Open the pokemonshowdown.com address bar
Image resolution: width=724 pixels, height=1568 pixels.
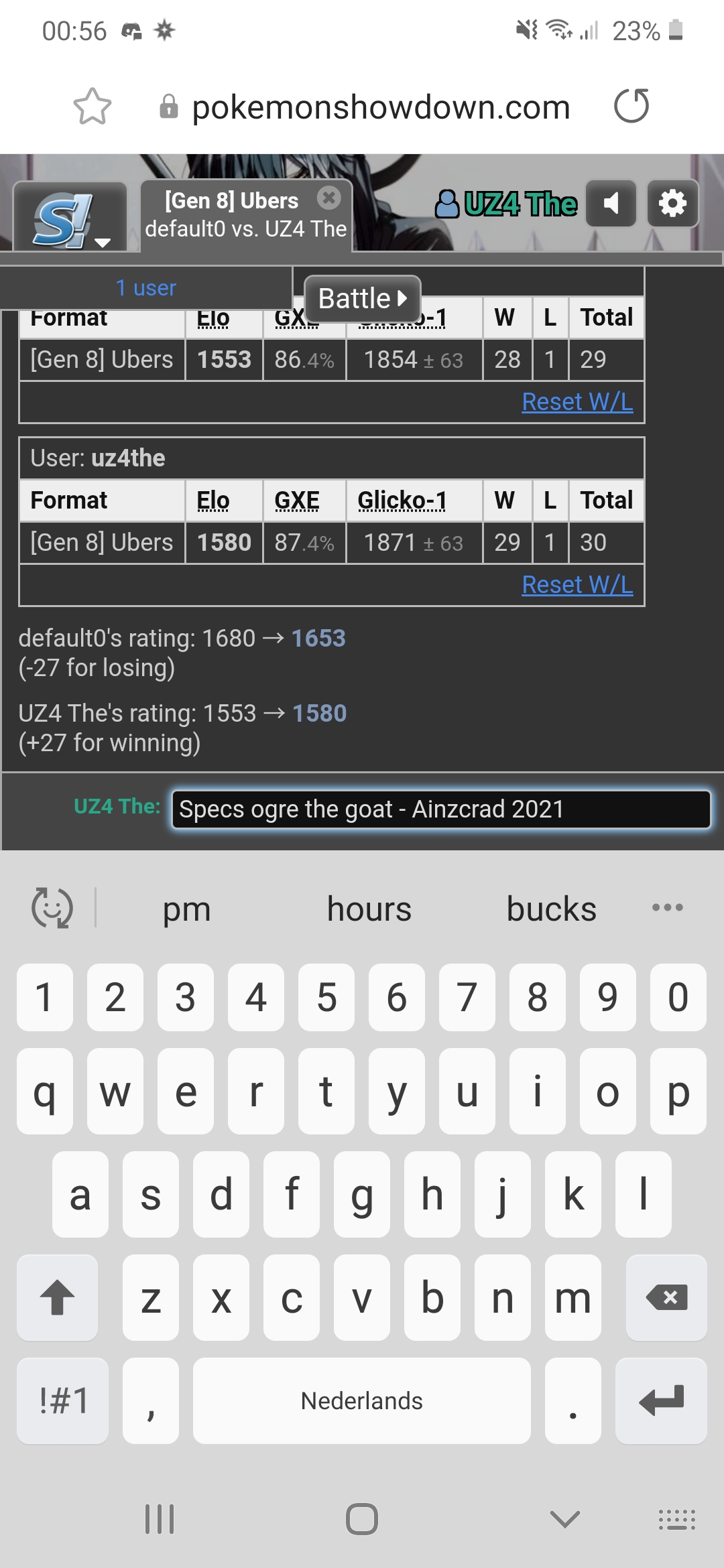(x=381, y=107)
